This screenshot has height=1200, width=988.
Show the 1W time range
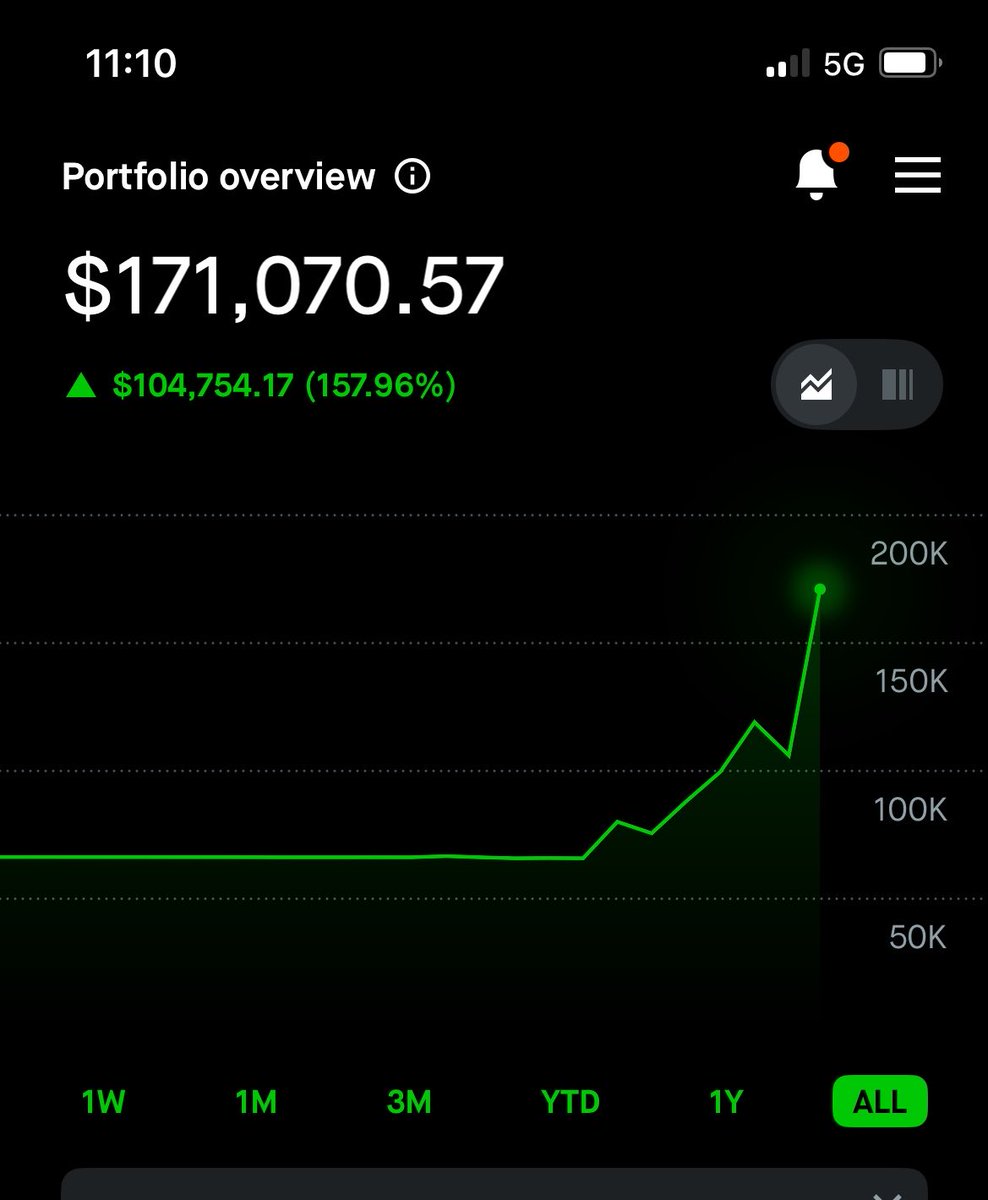pos(103,1102)
